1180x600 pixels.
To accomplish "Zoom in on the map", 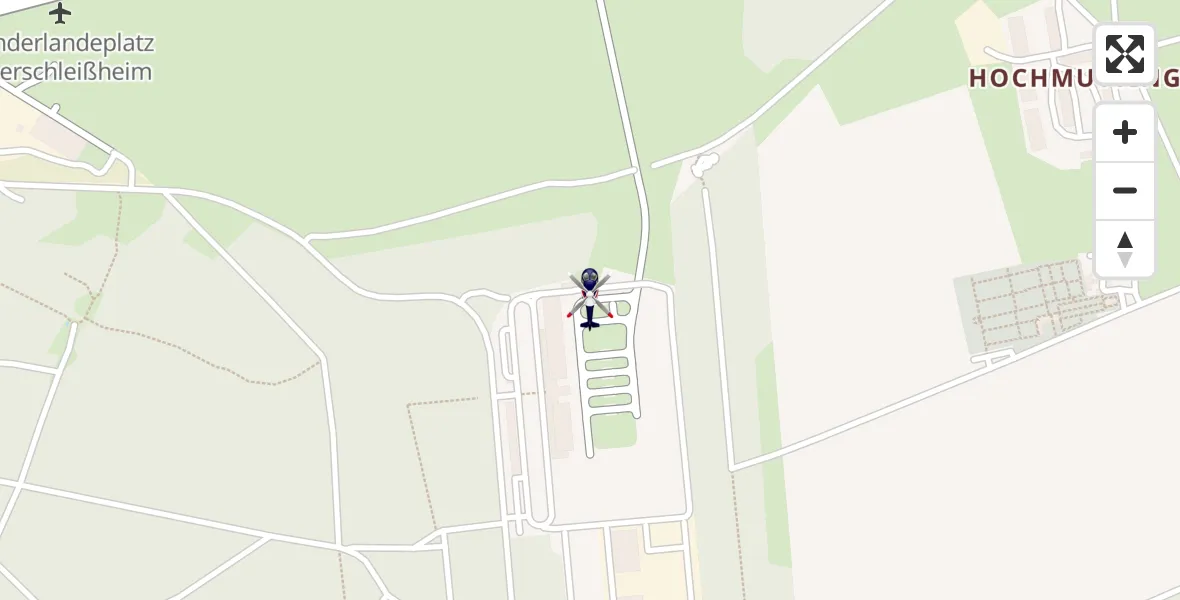I will click(1125, 133).
